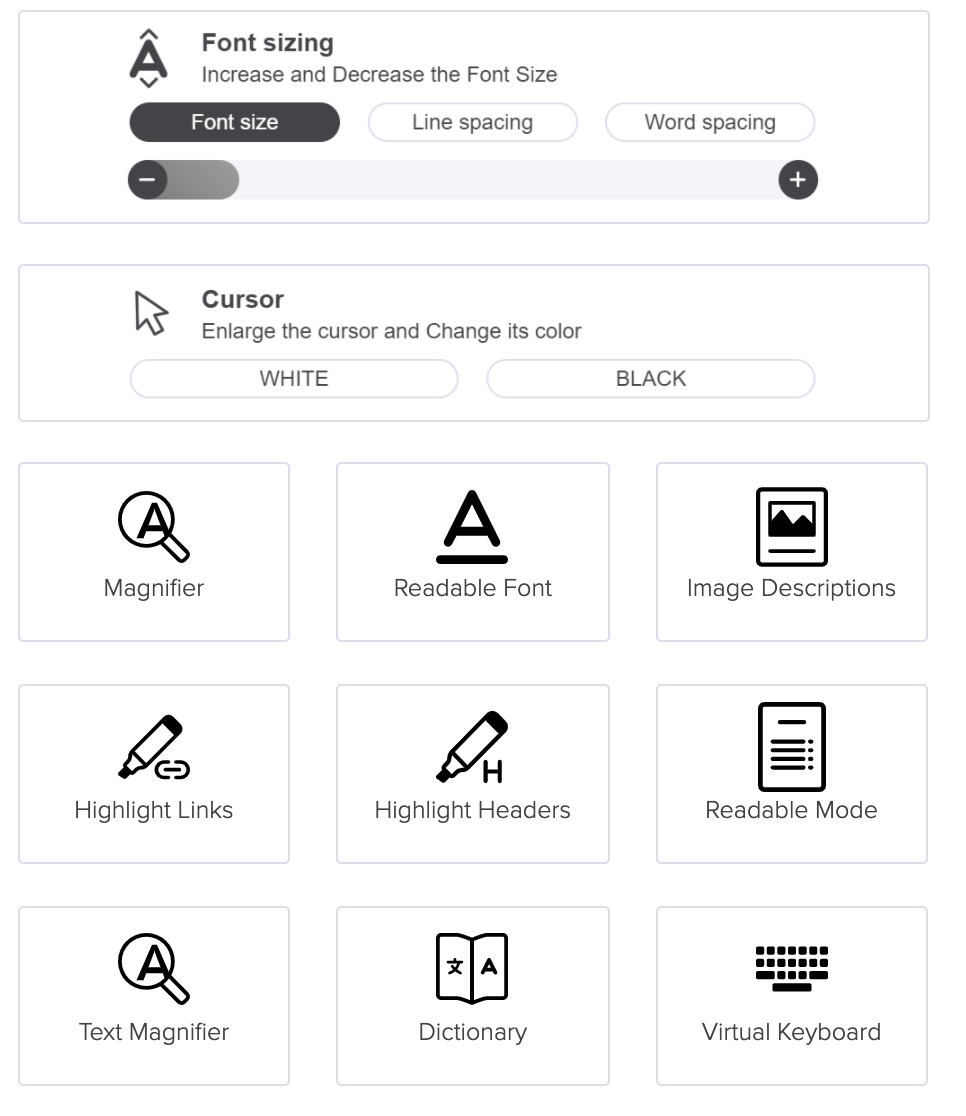Screen dimensions: 966x1116
Task: Enable the Magnifier tool
Action: (x=154, y=551)
